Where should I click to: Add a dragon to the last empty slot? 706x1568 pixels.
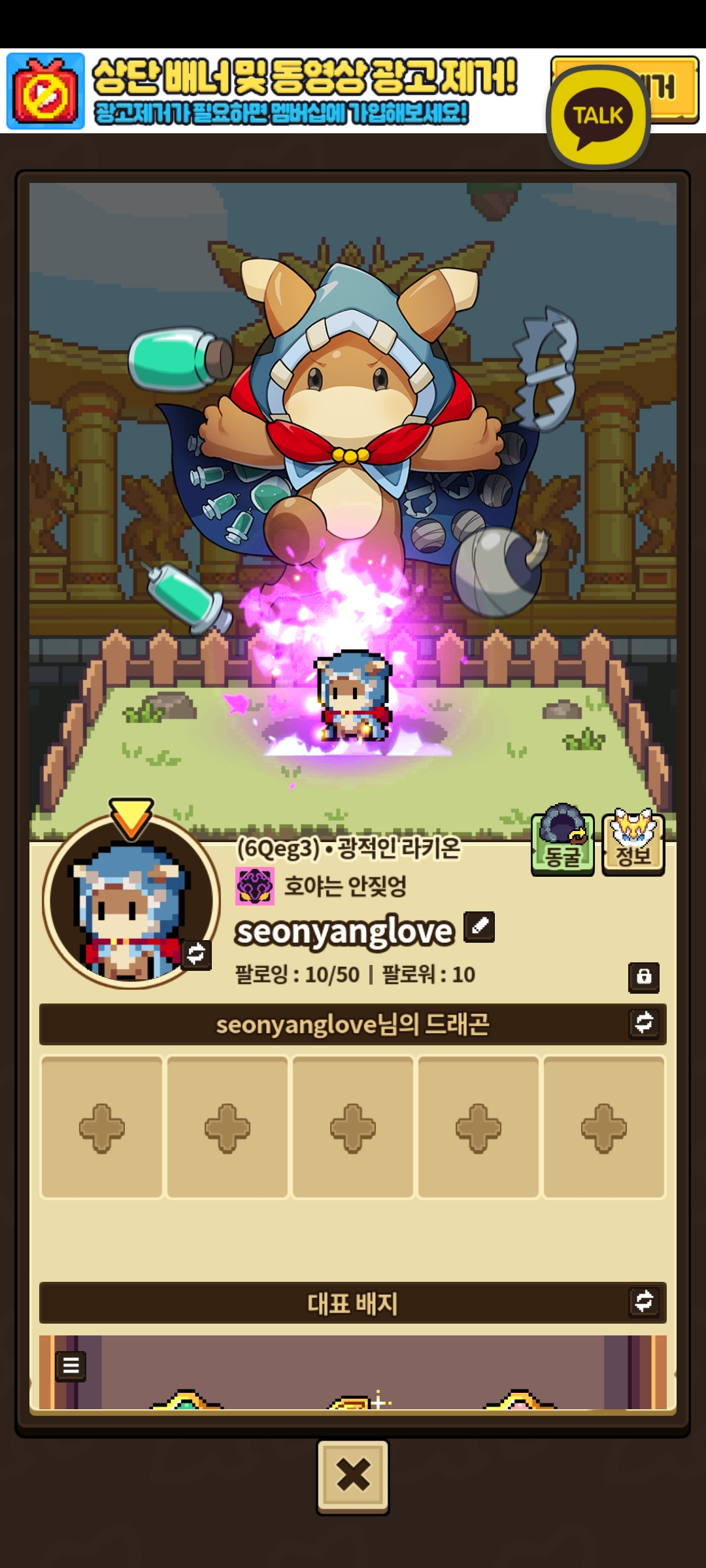pos(604,1128)
